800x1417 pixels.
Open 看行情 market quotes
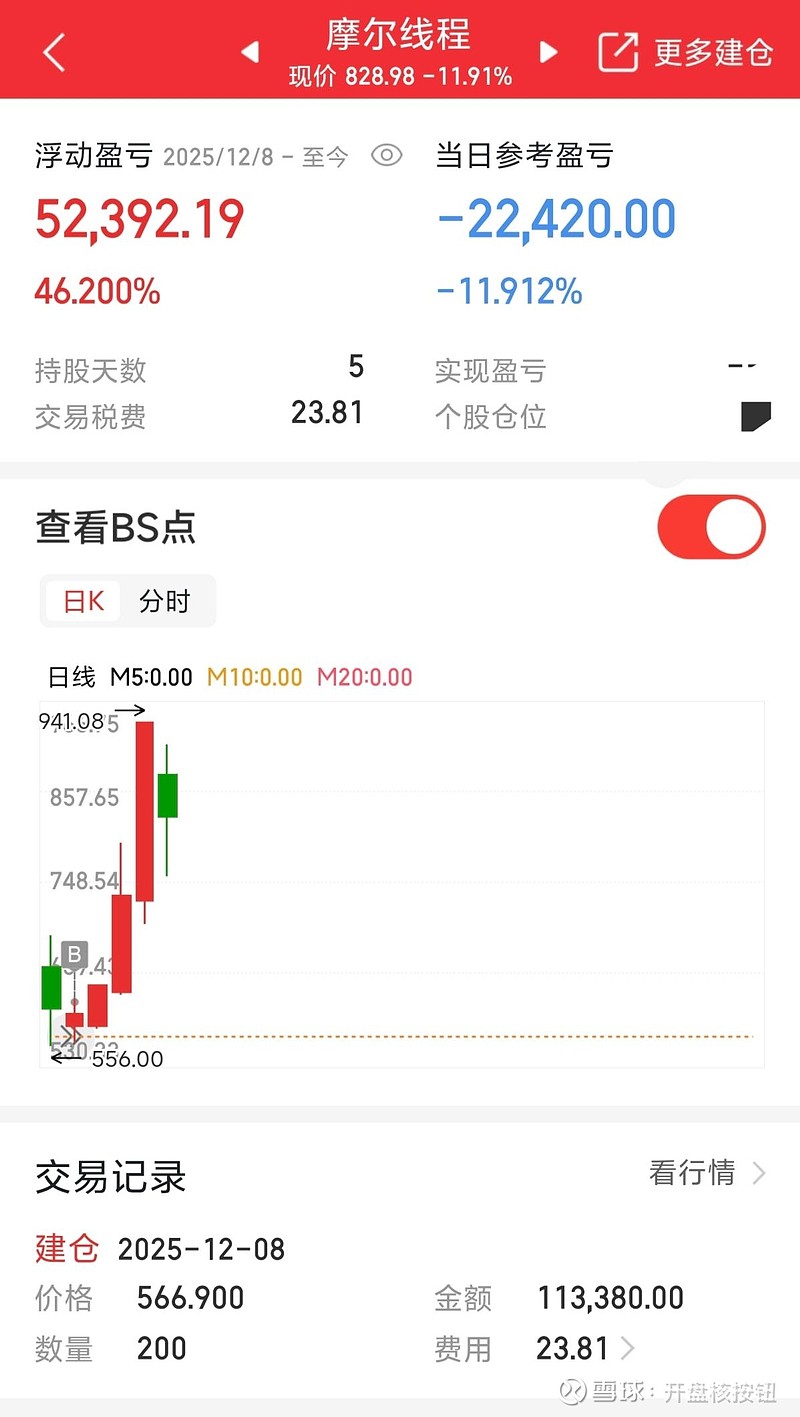pos(706,1172)
